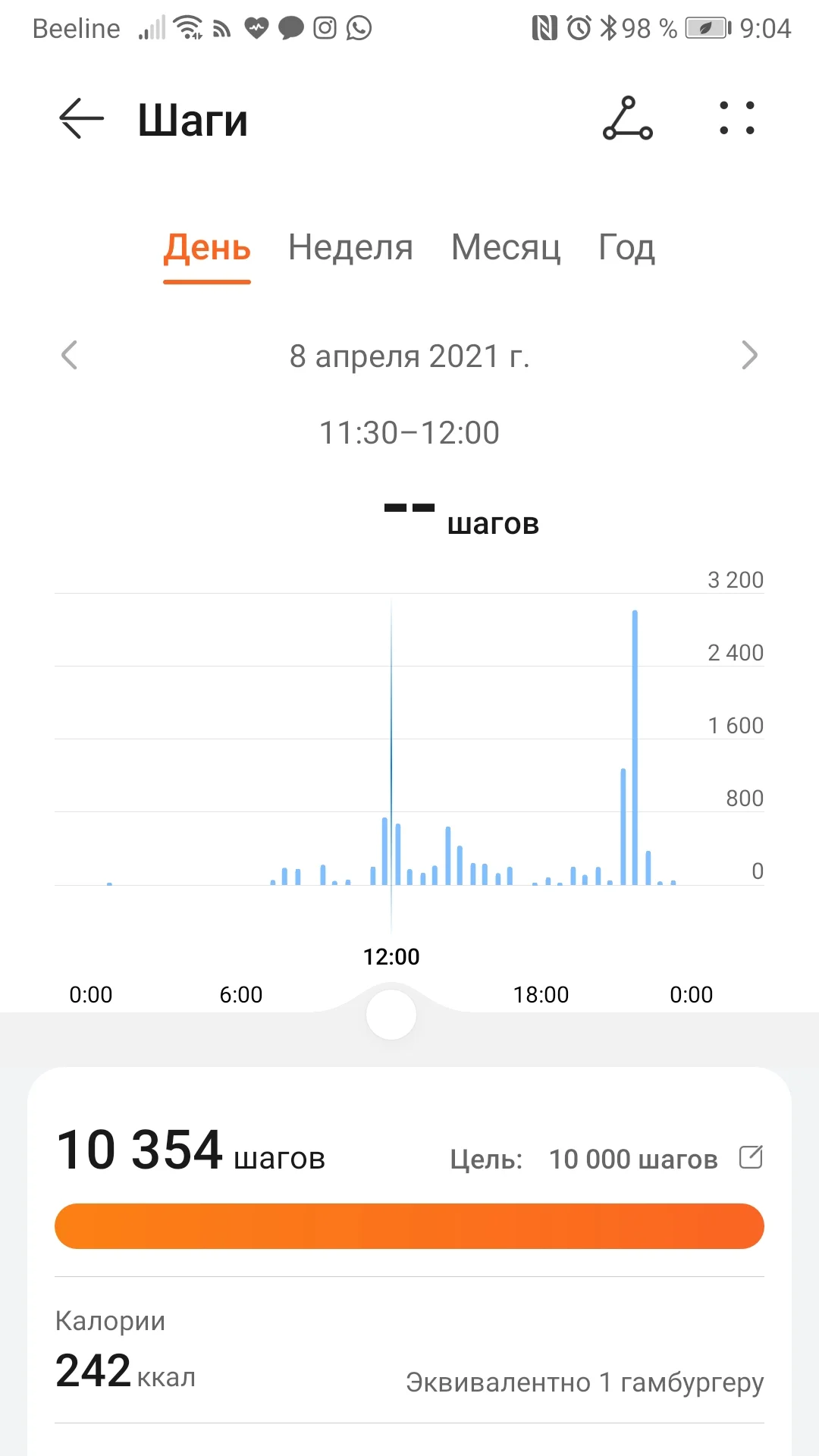Tap the chart time slider handle

point(391,1015)
